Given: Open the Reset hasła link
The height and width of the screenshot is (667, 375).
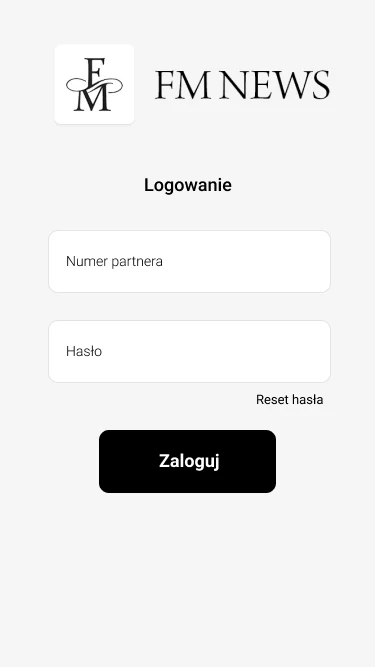Looking at the screenshot, I should (290, 399).
